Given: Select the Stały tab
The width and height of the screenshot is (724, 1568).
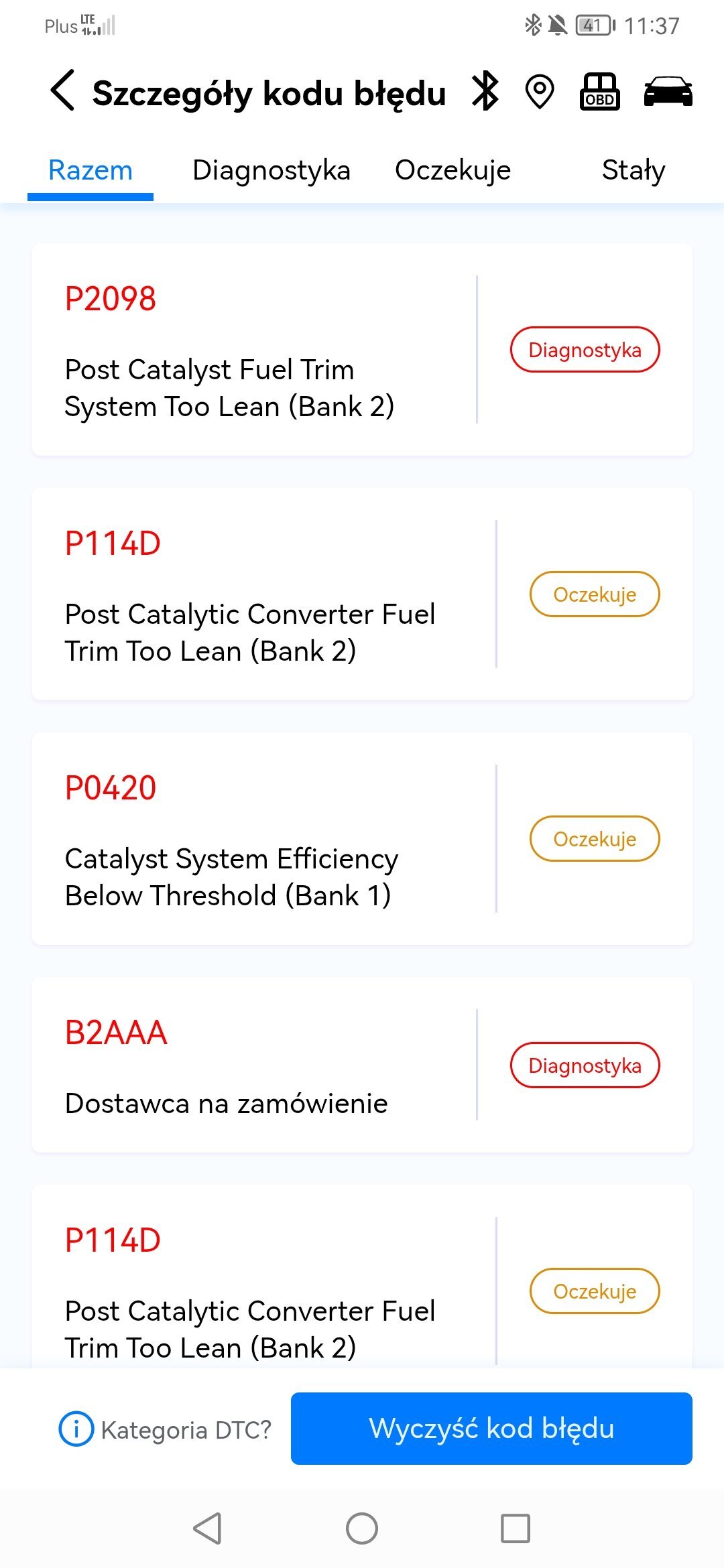Looking at the screenshot, I should (633, 170).
